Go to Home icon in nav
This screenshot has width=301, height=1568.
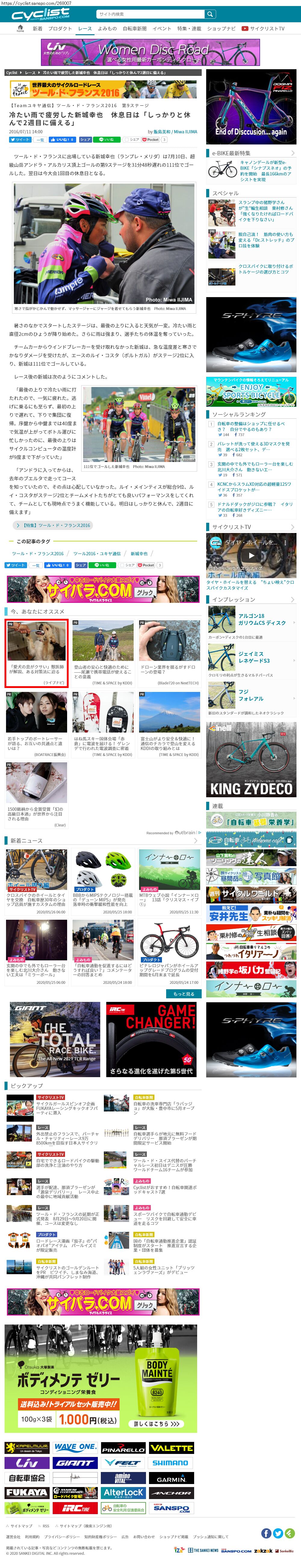pyautogui.click(x=20, y=28)
